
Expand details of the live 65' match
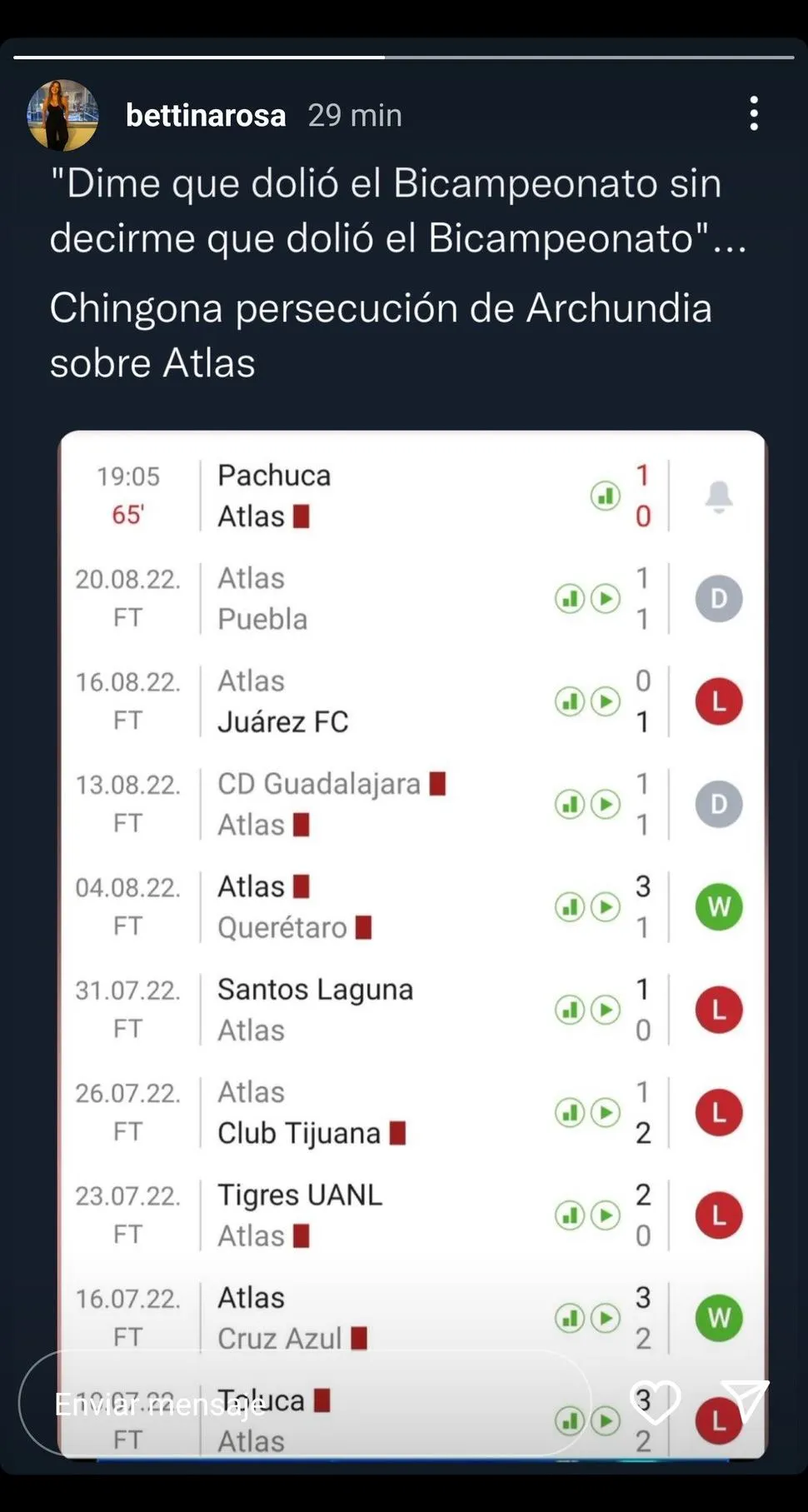(x=333, y=495)
